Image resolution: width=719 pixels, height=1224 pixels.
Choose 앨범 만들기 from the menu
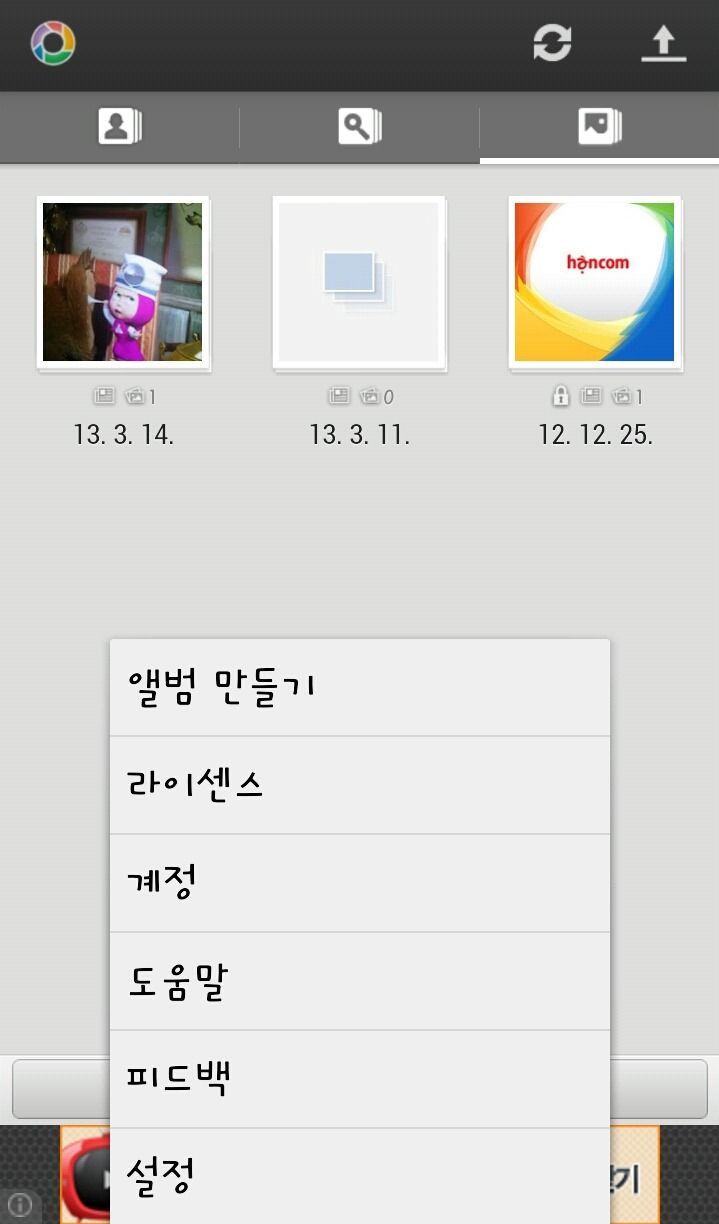pyautogui.click(x=359, y=688)
